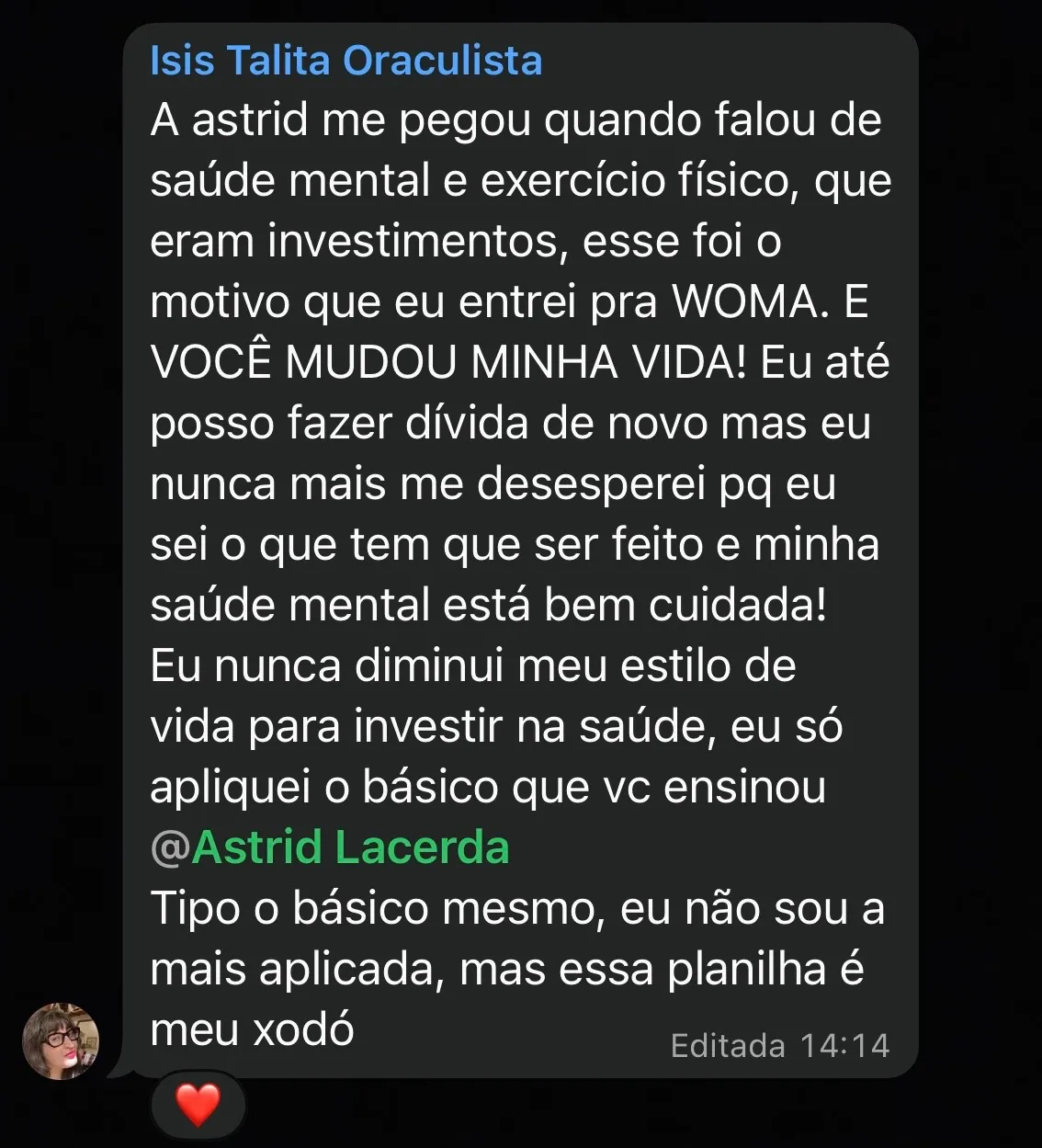Screen dimensions: 1042x1148
Task: Tap the @Astrid Lacerda mention
Action: (x=330, y=847)
